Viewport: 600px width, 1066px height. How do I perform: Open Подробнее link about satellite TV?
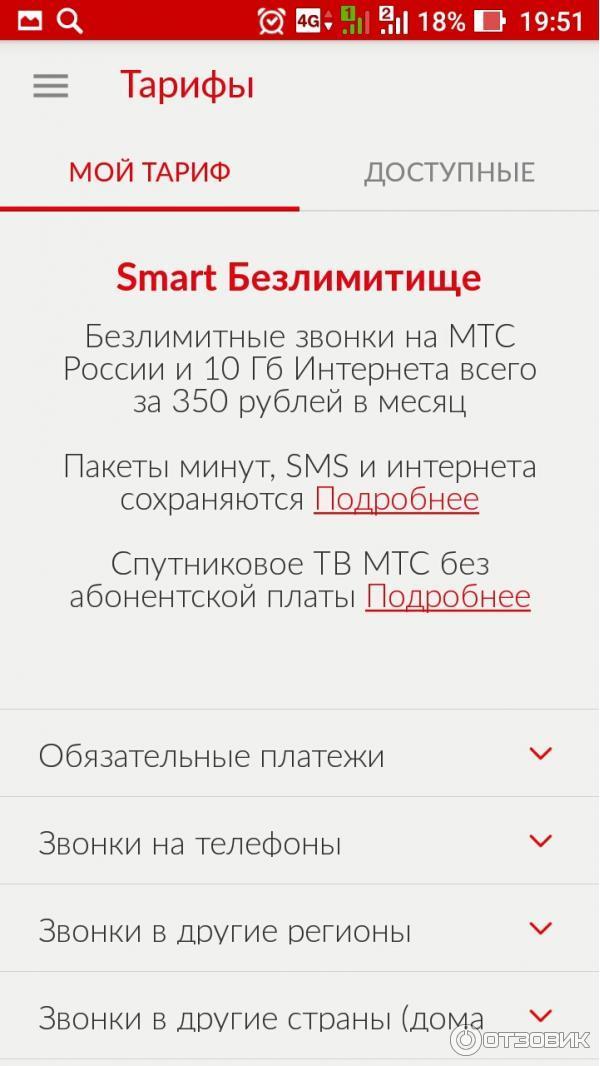(x=447, y=597)
